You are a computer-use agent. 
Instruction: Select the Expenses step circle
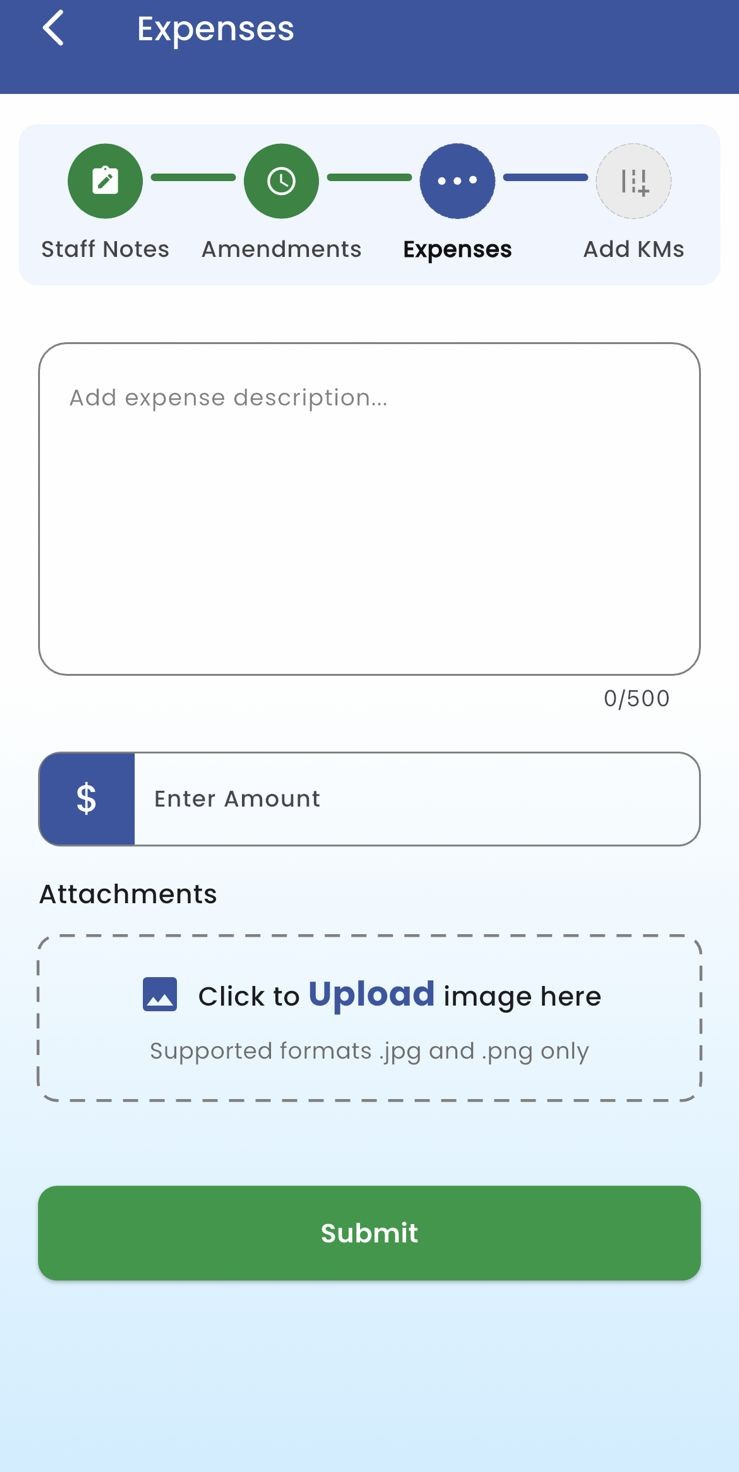(x=457, y=181)
